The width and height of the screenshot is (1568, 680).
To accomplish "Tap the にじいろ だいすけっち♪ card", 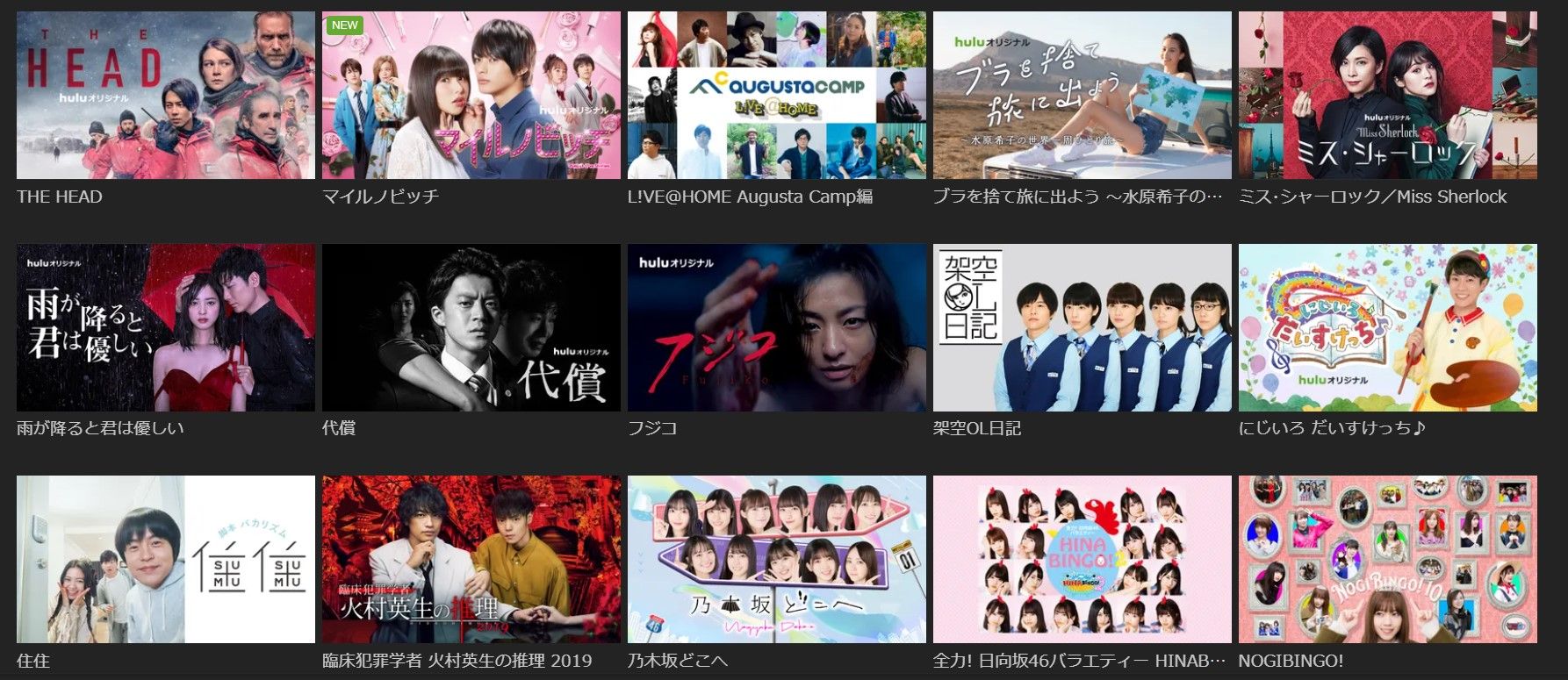I will pos(1387,327).
